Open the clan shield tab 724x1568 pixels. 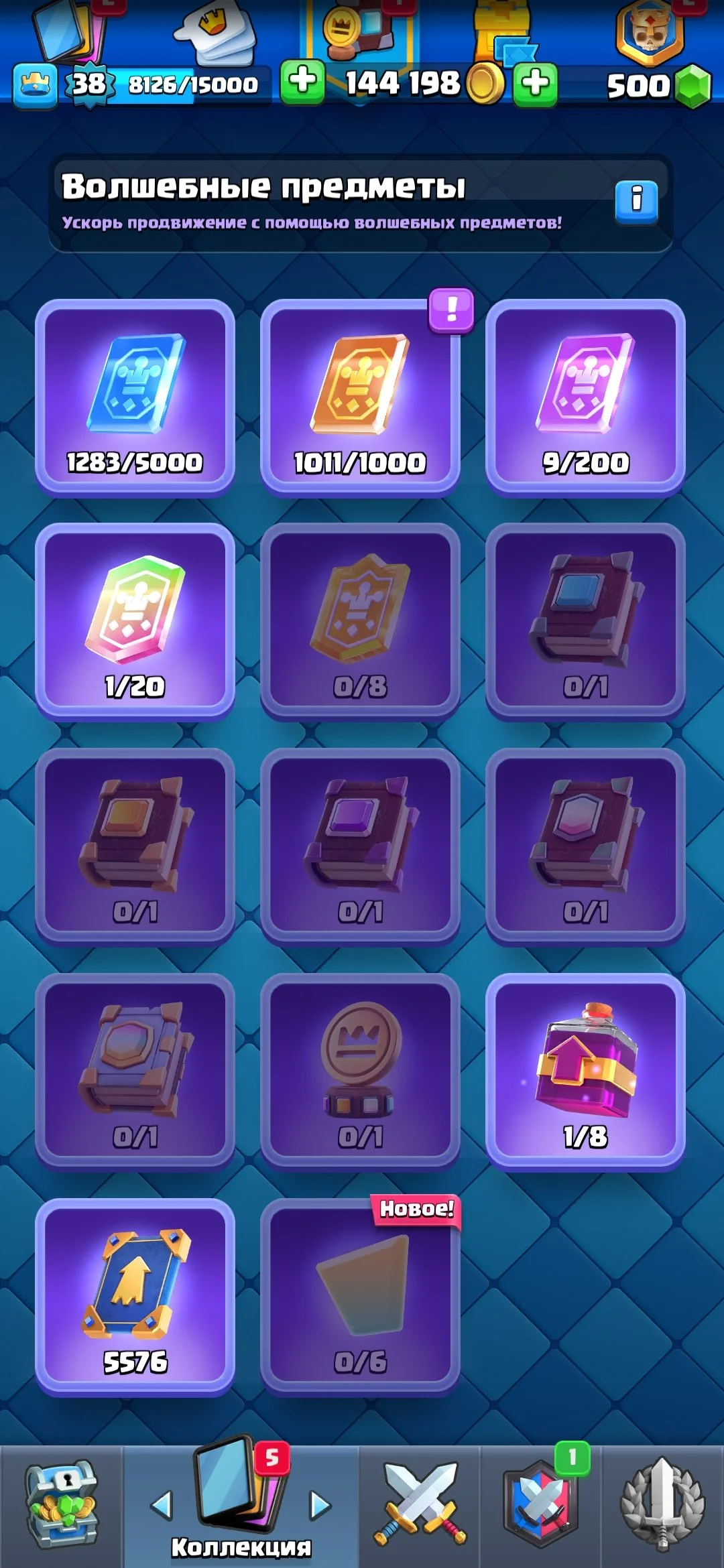click(540, 1504)
